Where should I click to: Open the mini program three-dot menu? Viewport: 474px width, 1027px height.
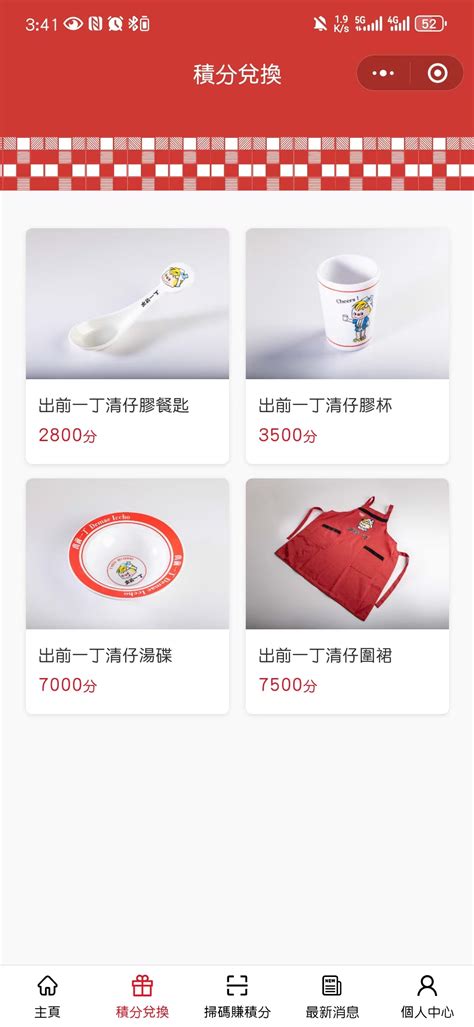384,73
